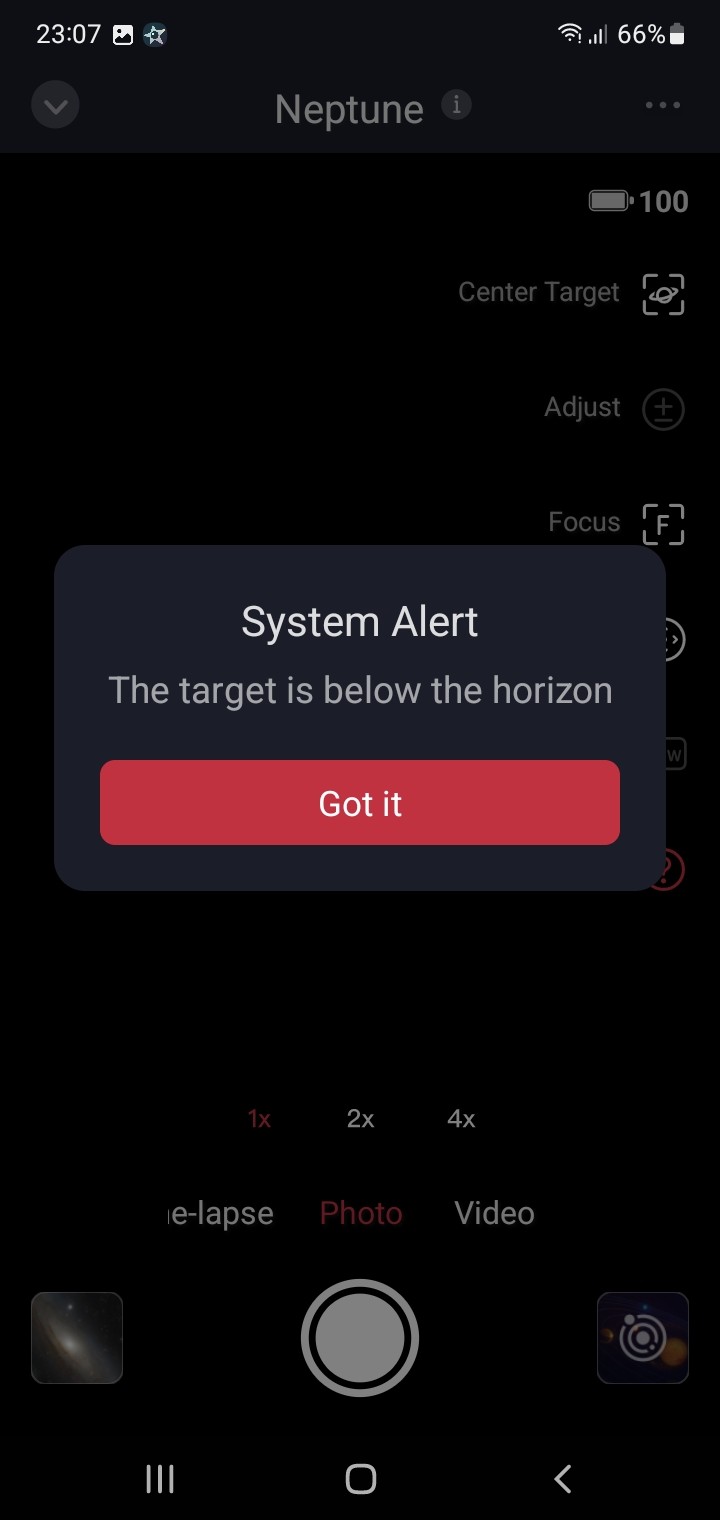Tap the shutter button to capture
Viewport: 720px width, 1520px height.
[360, 1337]
